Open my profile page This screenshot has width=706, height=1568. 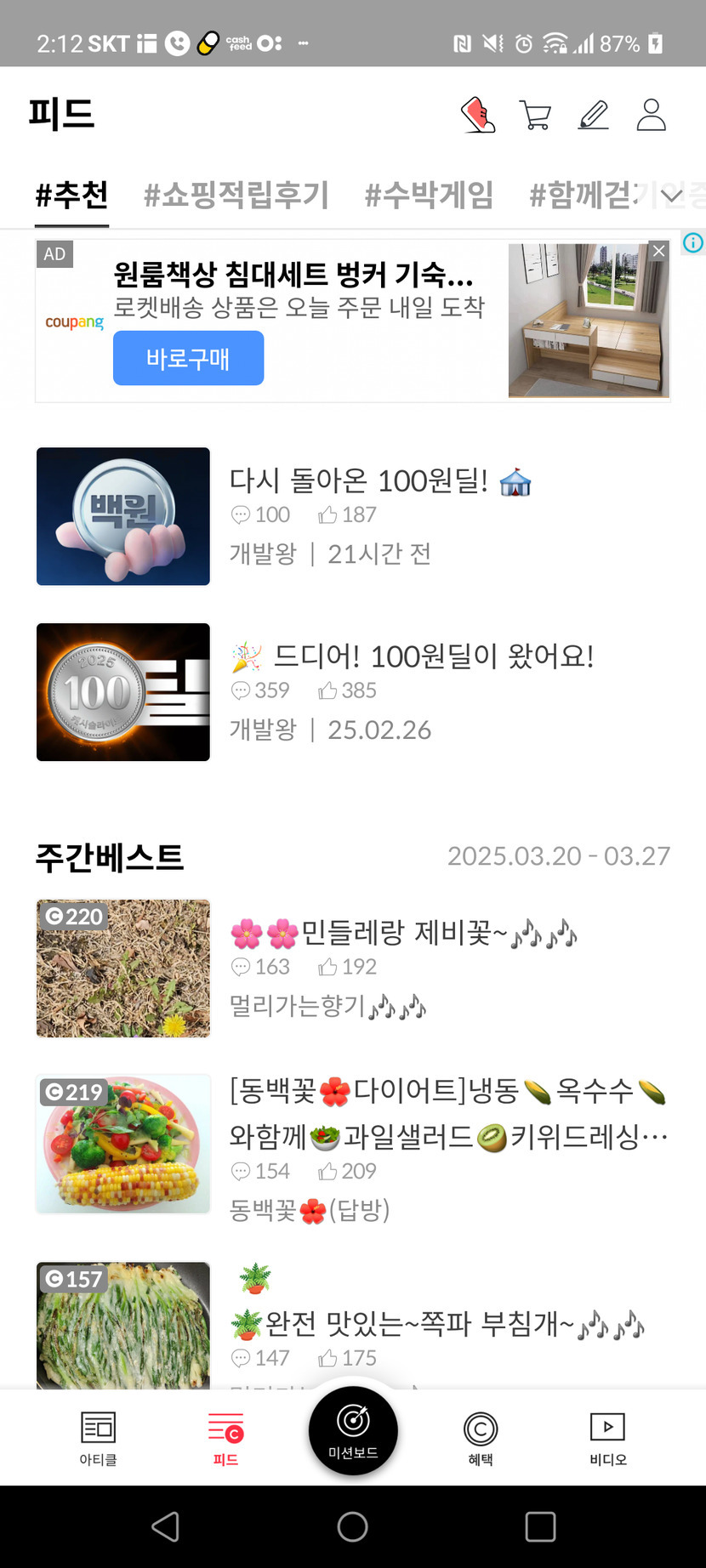(652, 115)
